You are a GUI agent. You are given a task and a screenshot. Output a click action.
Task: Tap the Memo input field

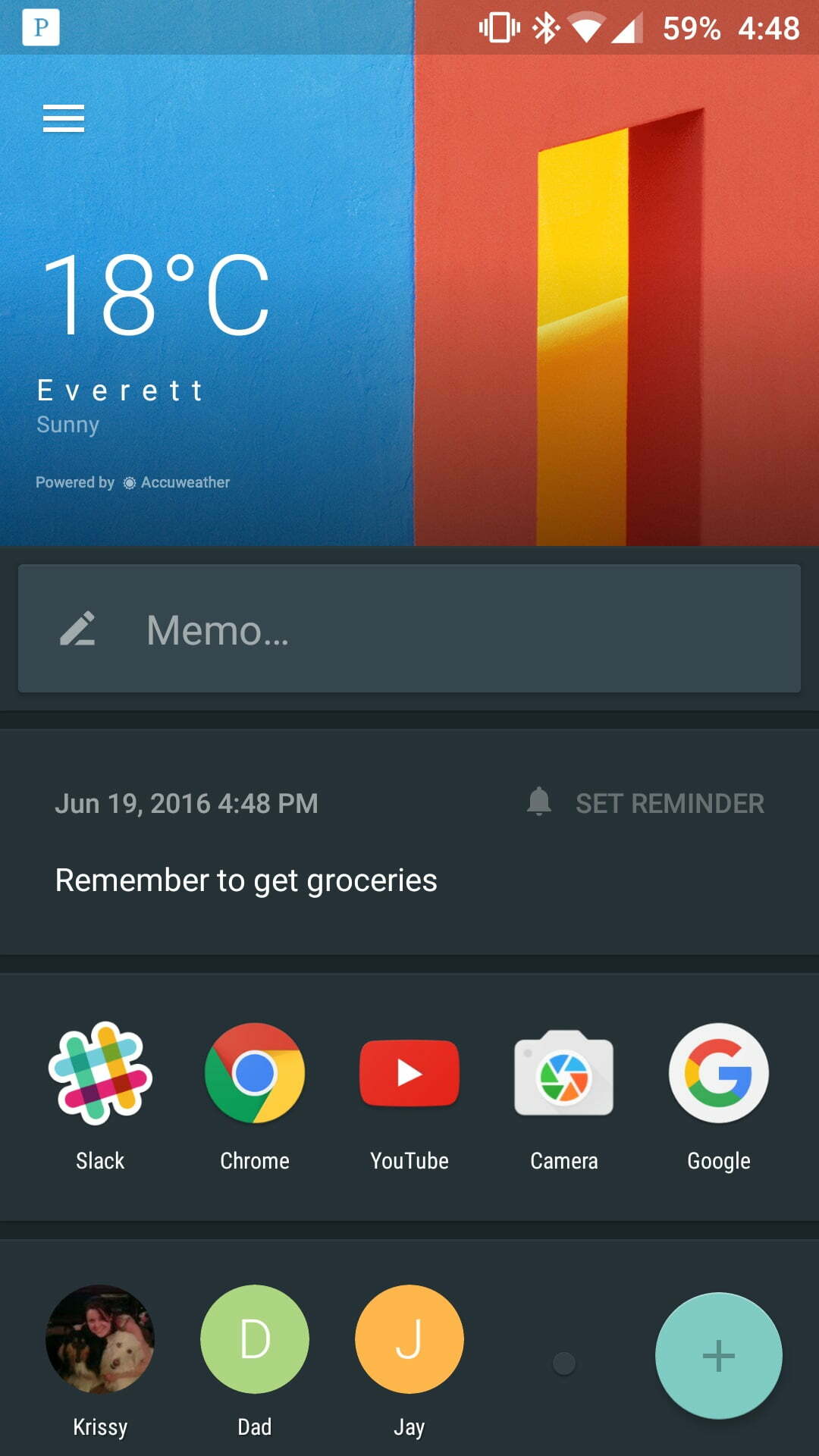pos(409,629)
